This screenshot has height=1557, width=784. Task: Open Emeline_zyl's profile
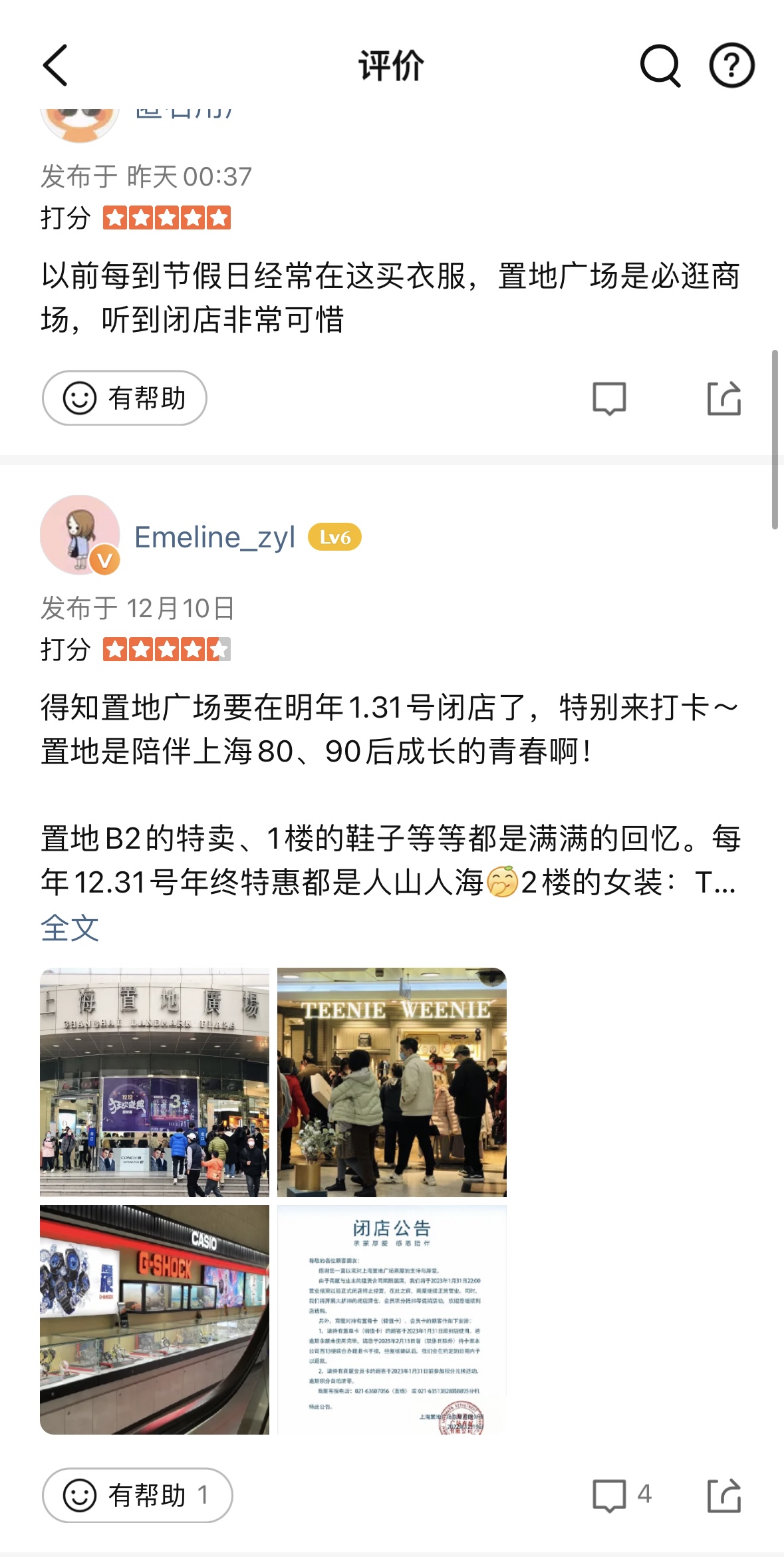pyautogui.click(x=214, y=537)
